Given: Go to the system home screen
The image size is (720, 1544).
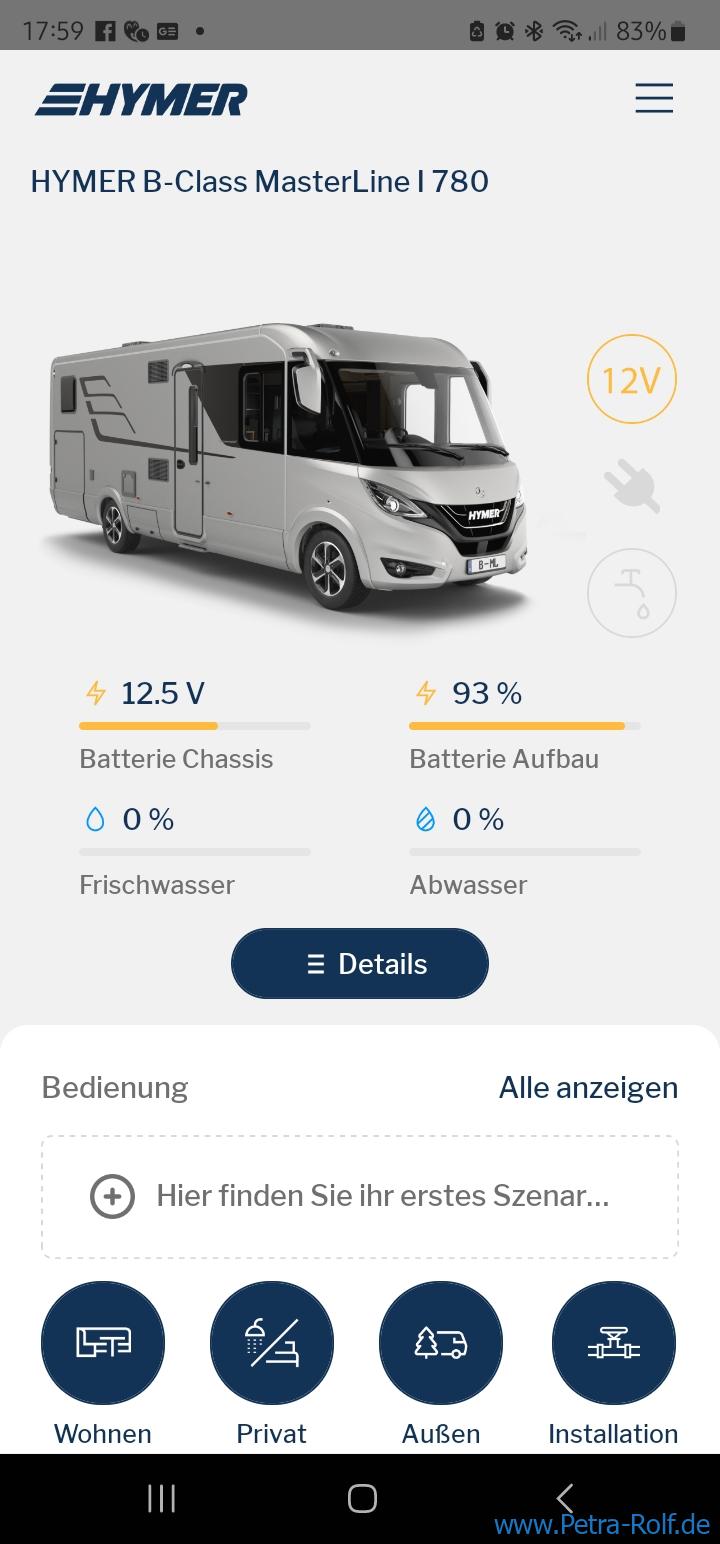Looking at the screenshot, I should (362, 1498).
